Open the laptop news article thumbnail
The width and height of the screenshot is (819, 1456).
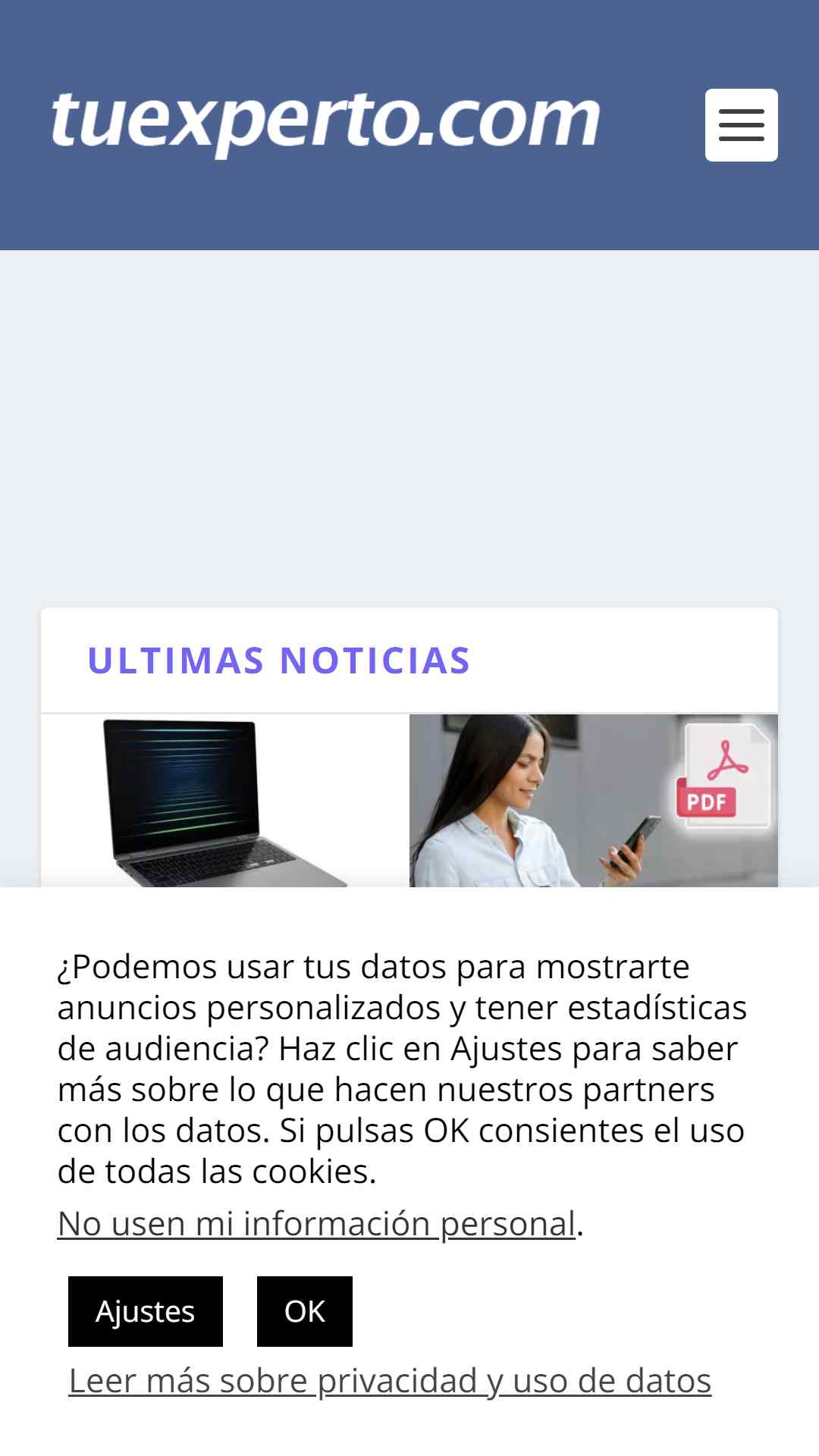(x=225, y=800)
